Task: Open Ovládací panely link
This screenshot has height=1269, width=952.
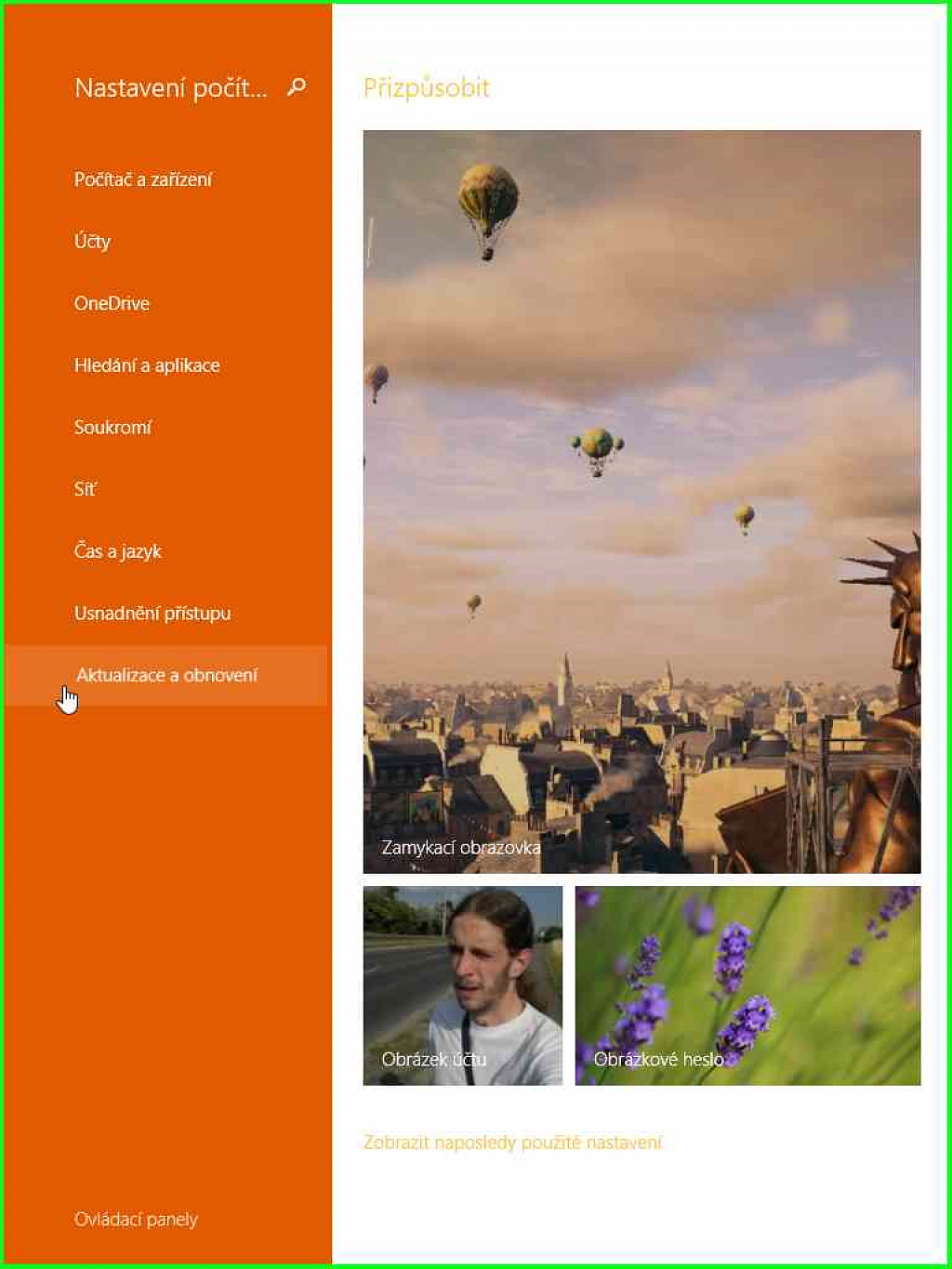Action: 136,1219
